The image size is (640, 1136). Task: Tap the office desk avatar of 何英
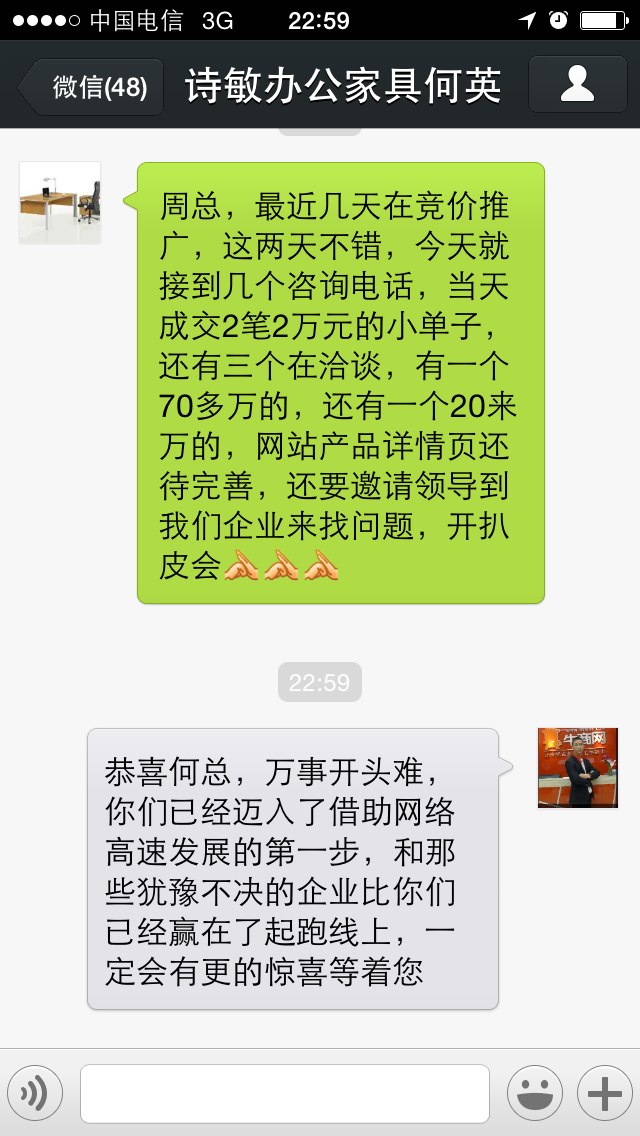60,203
